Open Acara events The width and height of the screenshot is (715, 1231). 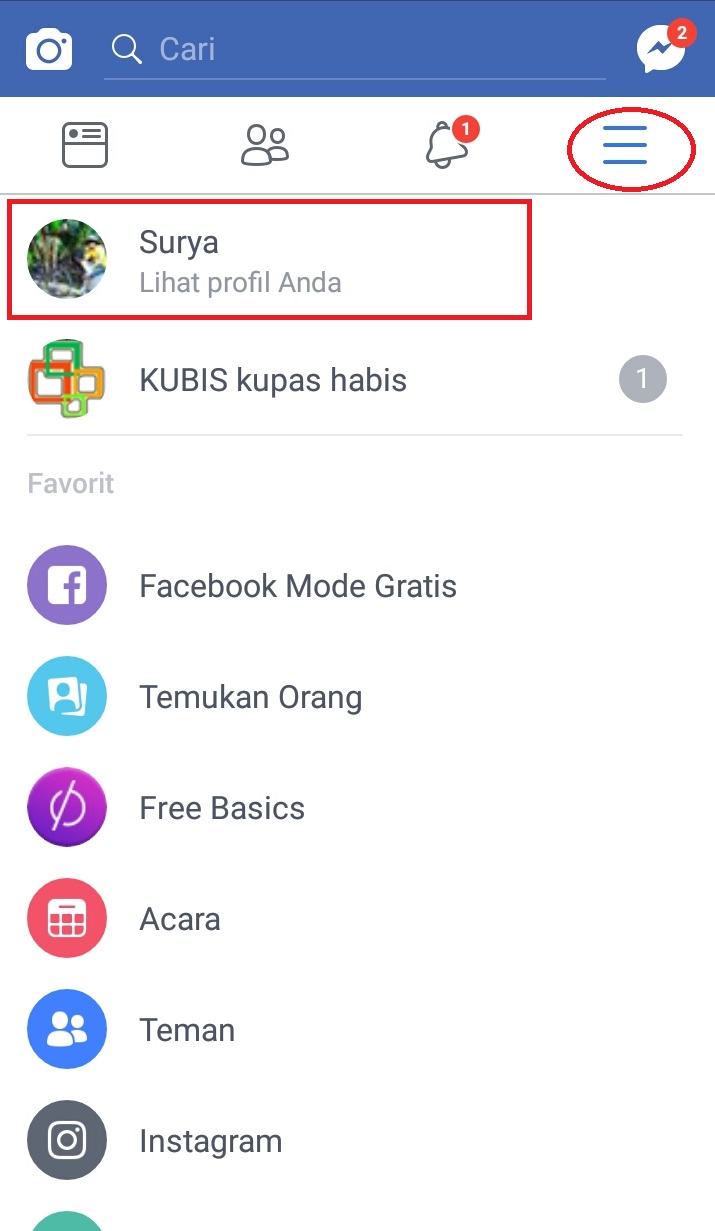click(x=180, y=919)
